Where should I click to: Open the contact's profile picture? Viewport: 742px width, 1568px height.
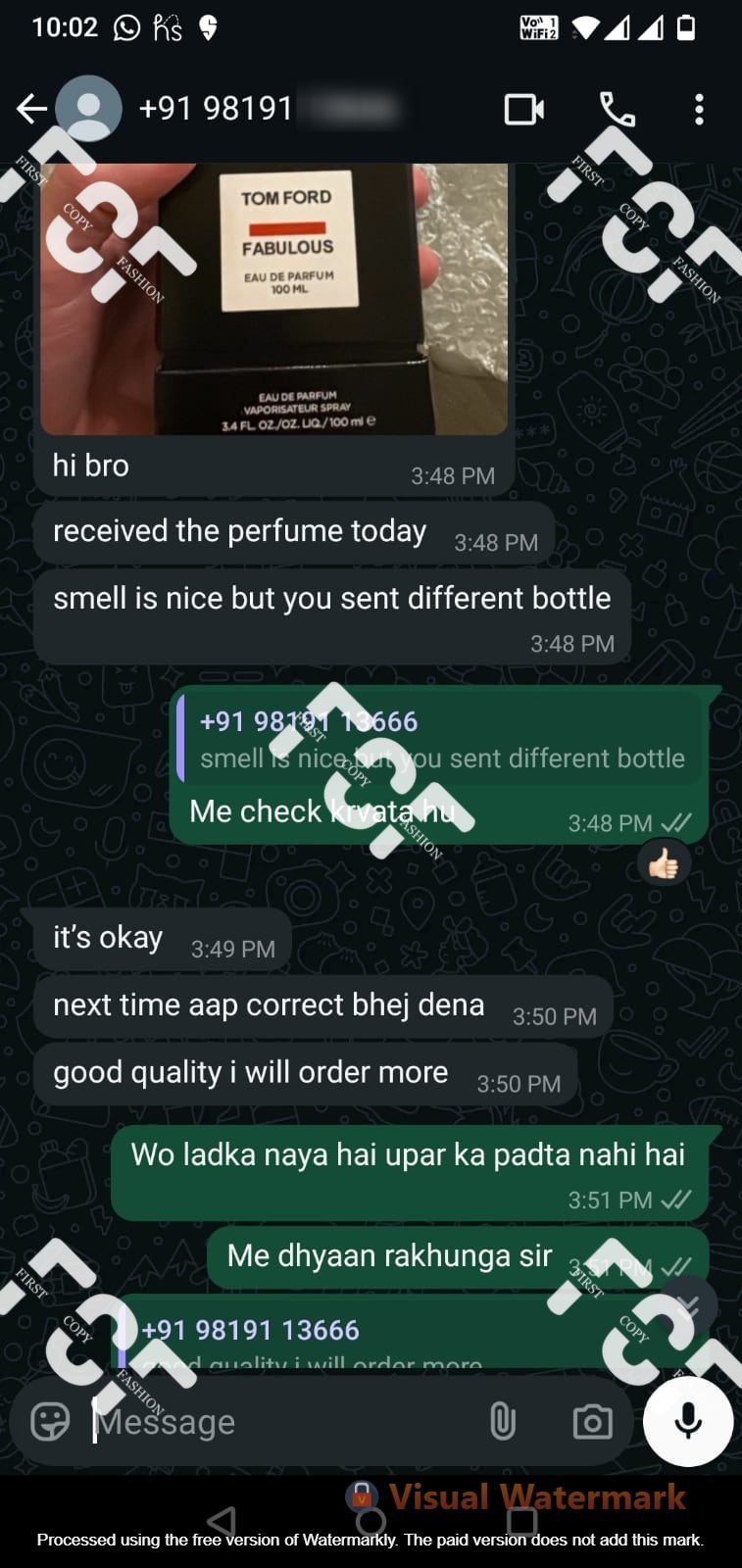tap(88, 109)
